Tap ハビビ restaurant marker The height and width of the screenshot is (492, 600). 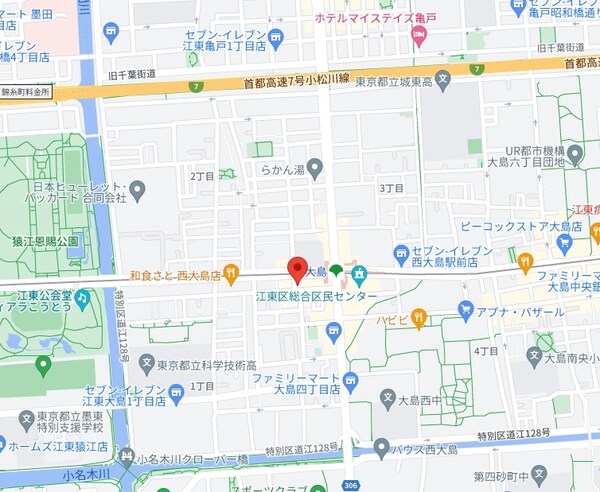click(x=419, y=320)
